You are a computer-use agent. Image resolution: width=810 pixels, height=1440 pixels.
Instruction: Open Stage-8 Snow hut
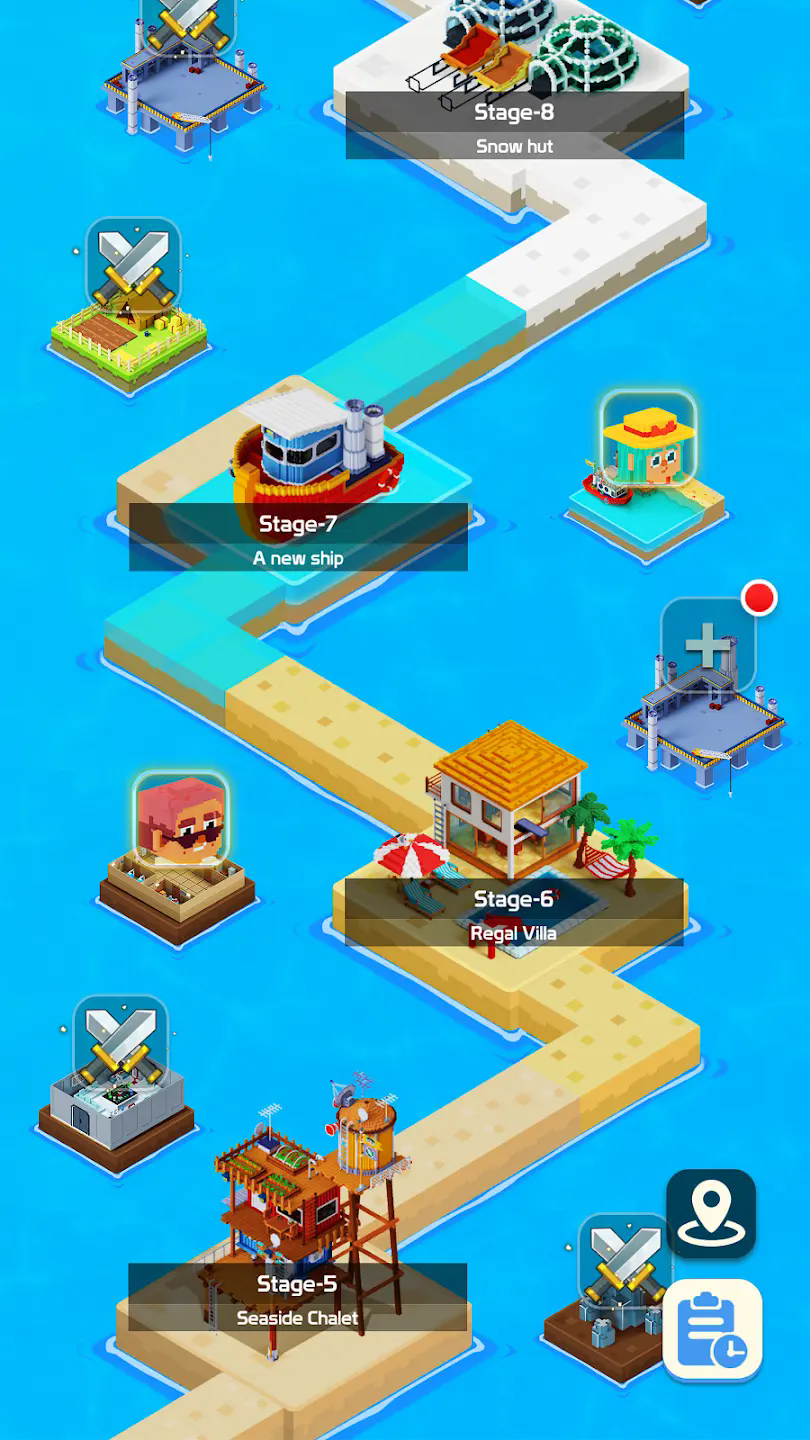point(514,125)
